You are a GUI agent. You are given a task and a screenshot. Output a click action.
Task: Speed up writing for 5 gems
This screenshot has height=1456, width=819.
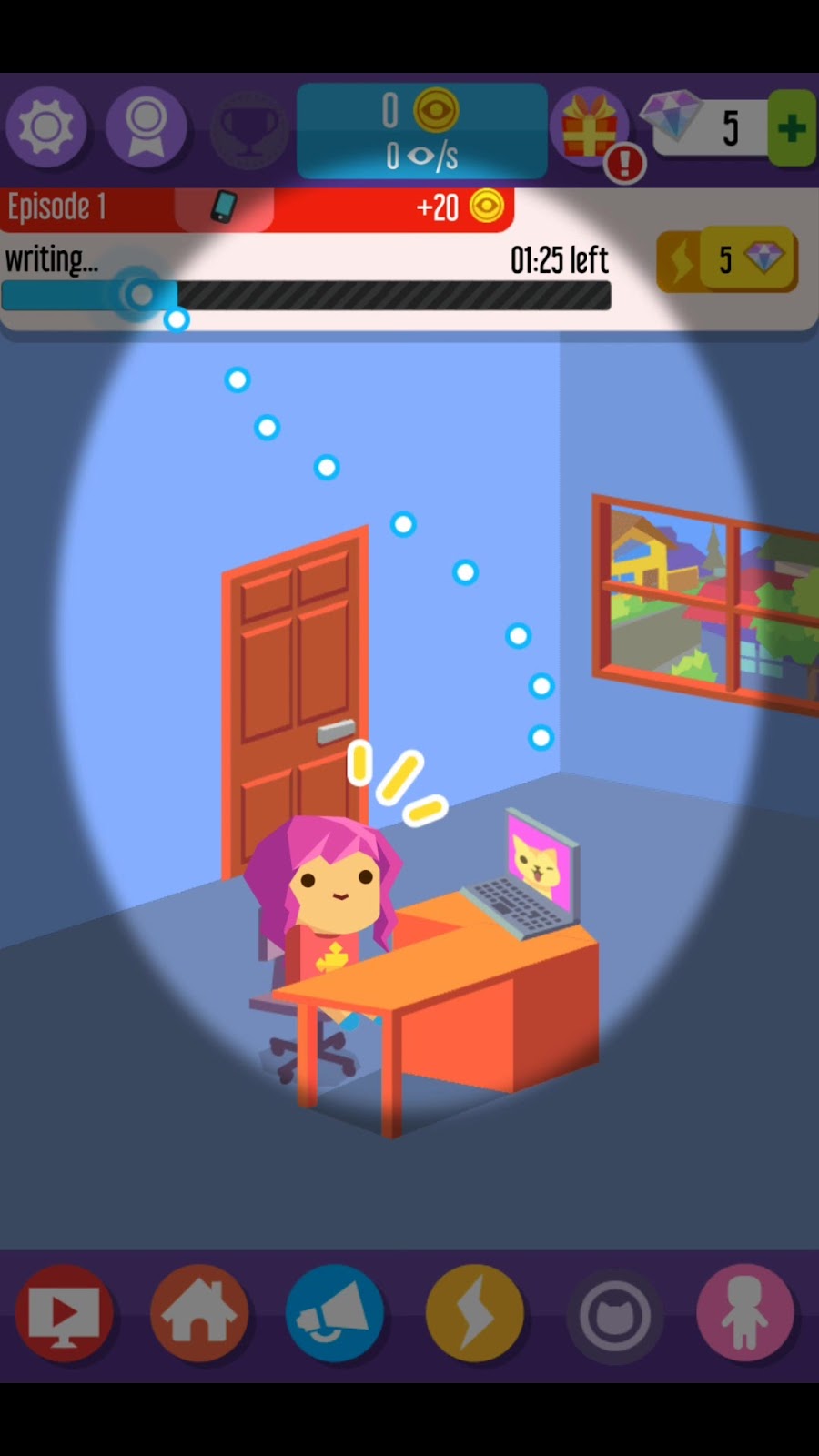coord(727,260)
